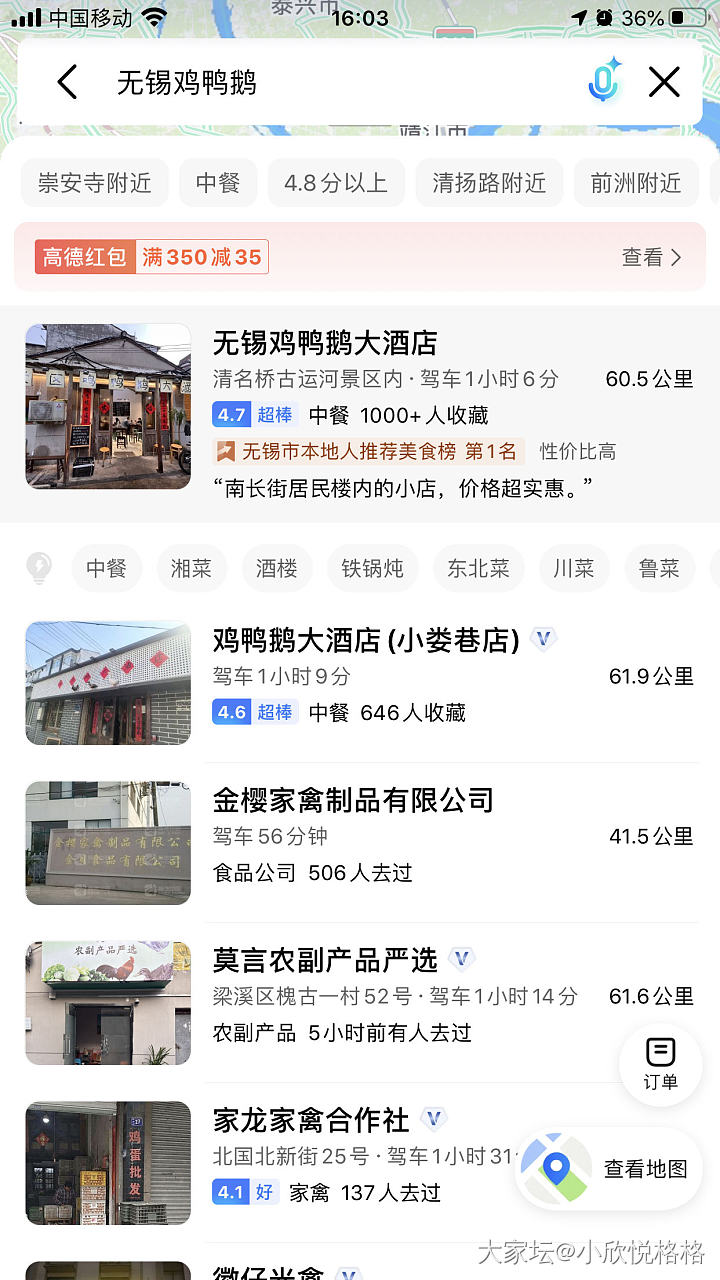Select the 东北菜 category chip

[478, 569]
